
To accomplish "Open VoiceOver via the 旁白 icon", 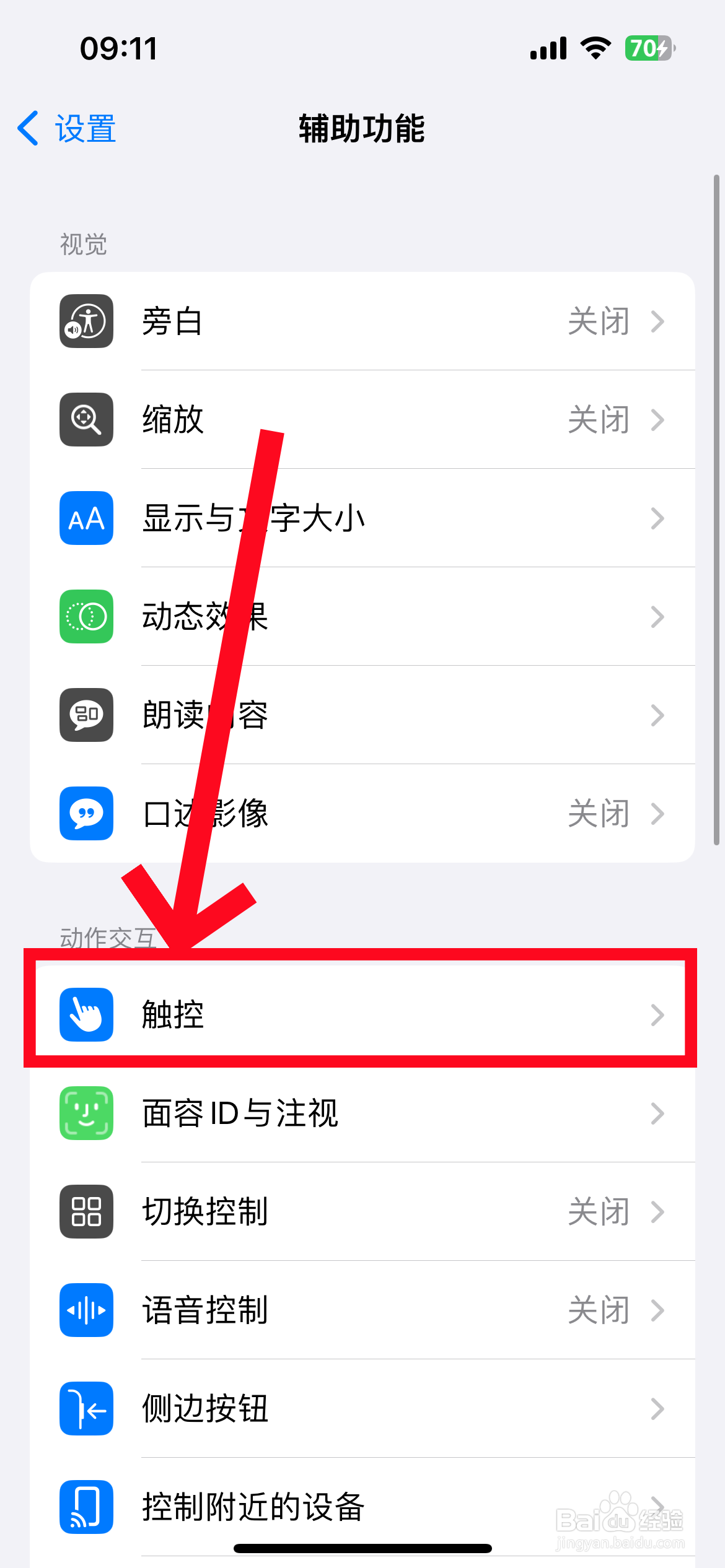I will point(86,321).
